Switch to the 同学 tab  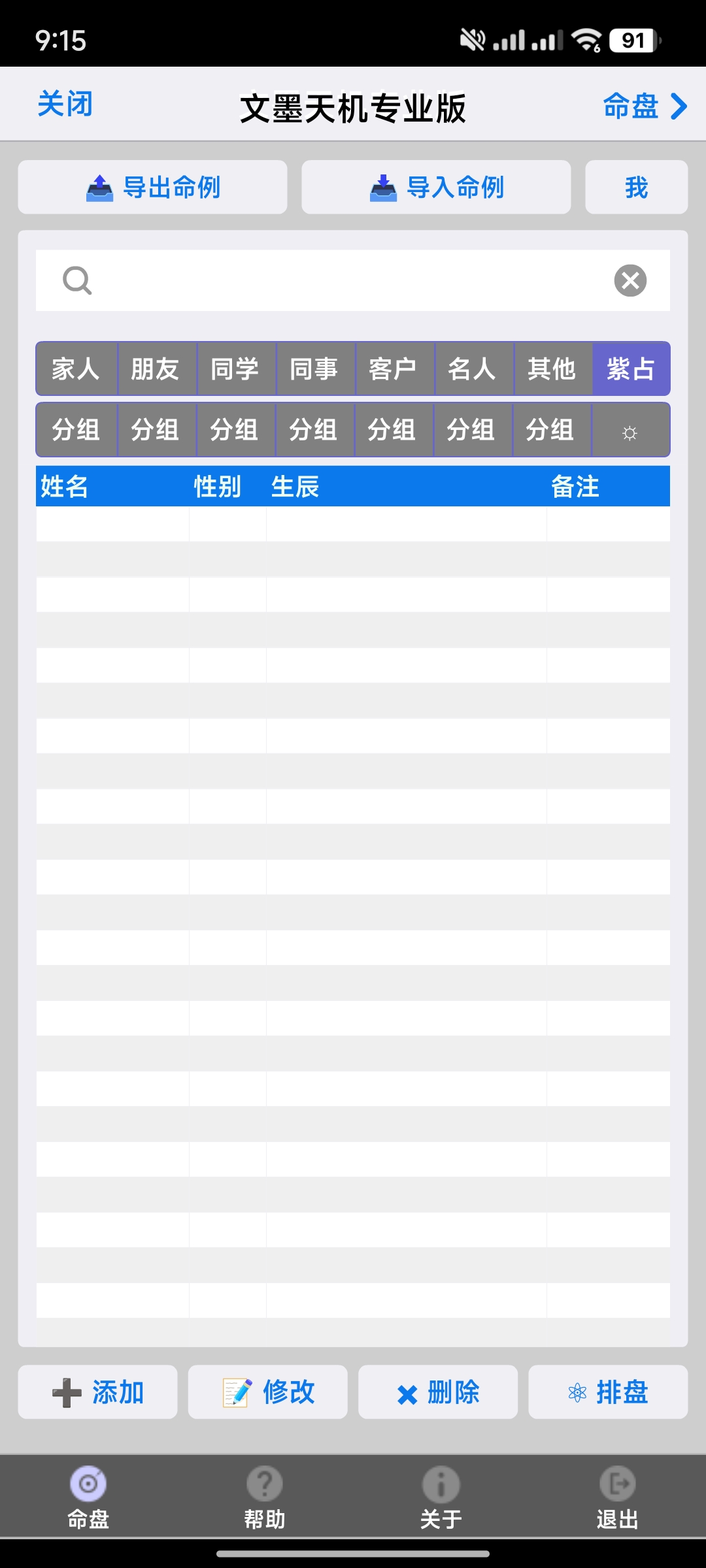point(235,369)
